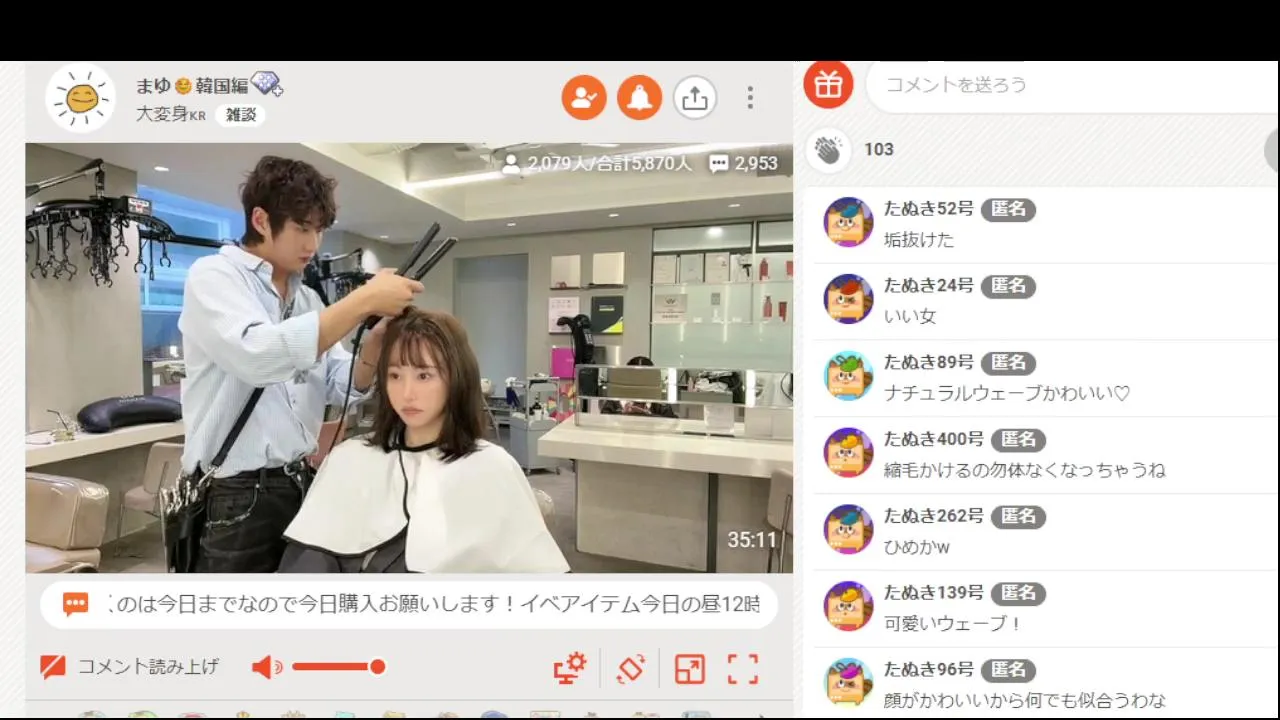Open the overflow menu
This screenshot has width=1280, height=720.
pyautogui.click(x=750, y=98)
